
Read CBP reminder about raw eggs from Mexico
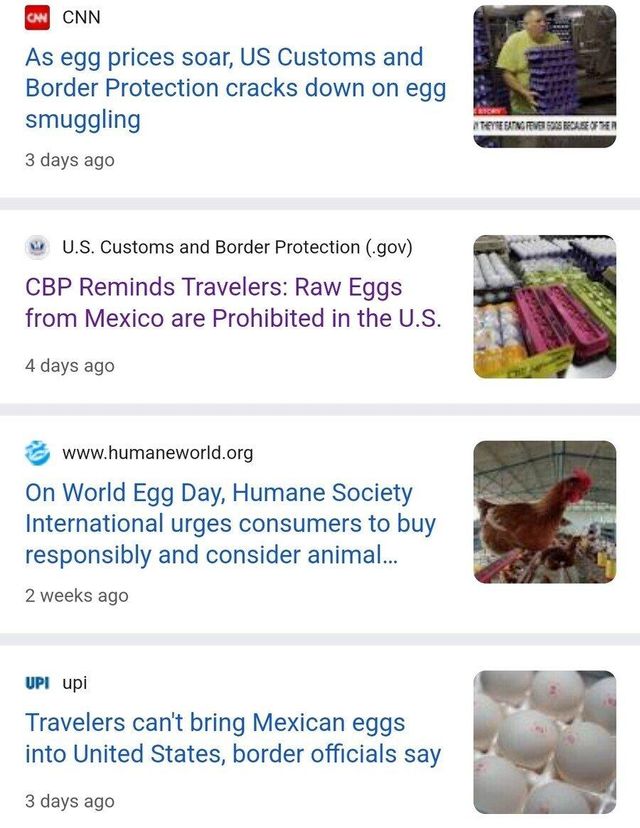click(x=233, y=303)
